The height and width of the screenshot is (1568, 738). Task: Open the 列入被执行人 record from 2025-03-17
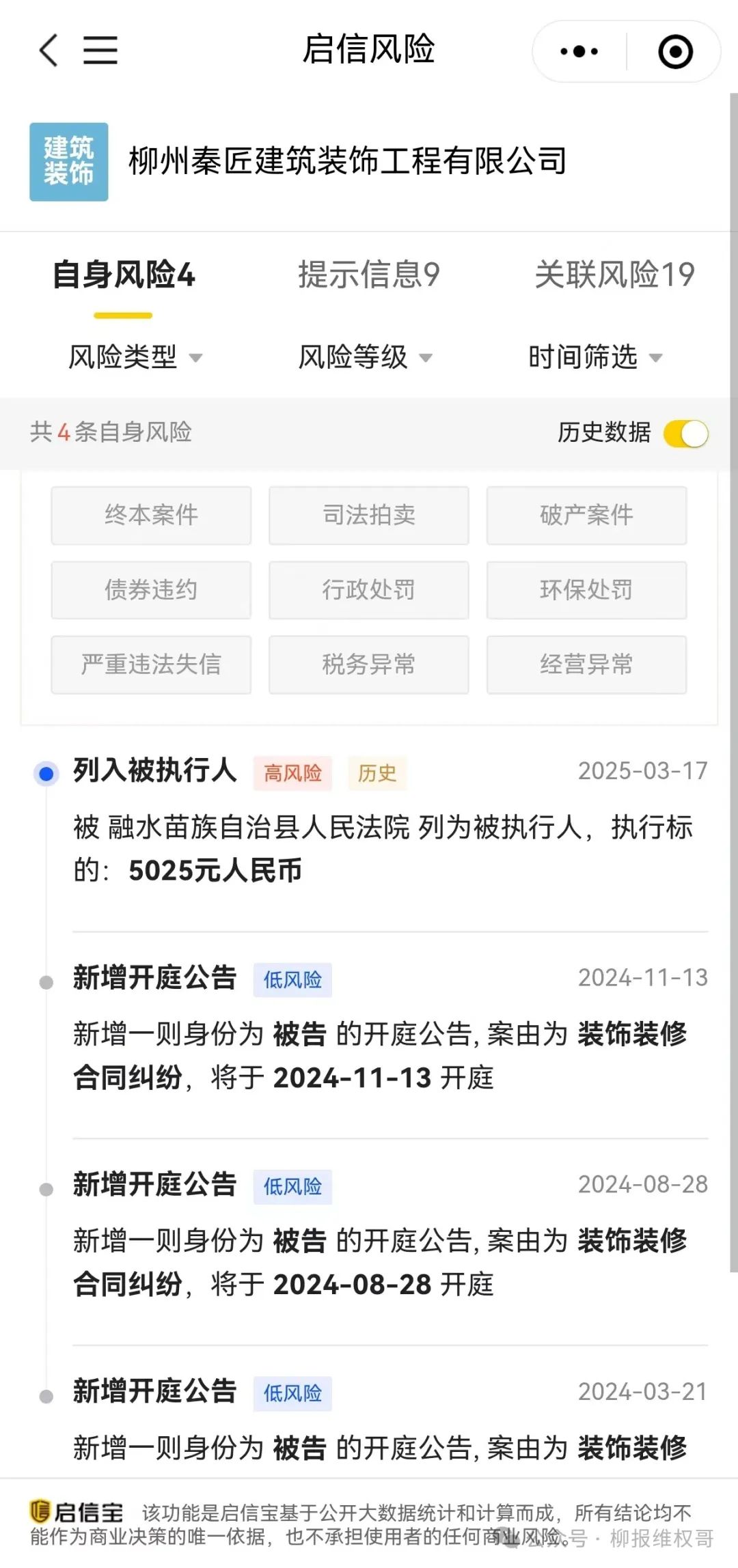point(383,826)
